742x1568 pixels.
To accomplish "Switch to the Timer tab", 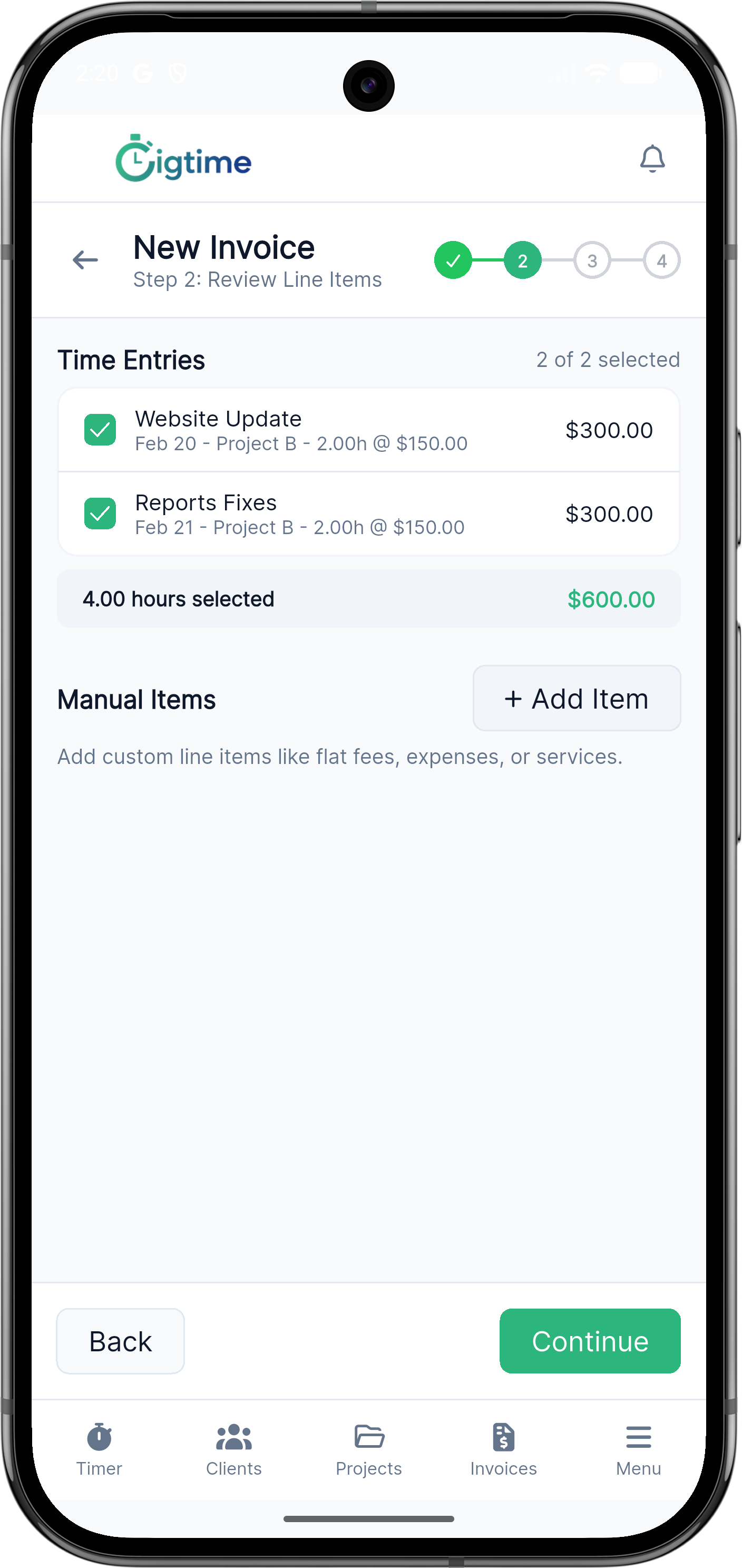I will pyautogui.click(x=99, y=1450).
